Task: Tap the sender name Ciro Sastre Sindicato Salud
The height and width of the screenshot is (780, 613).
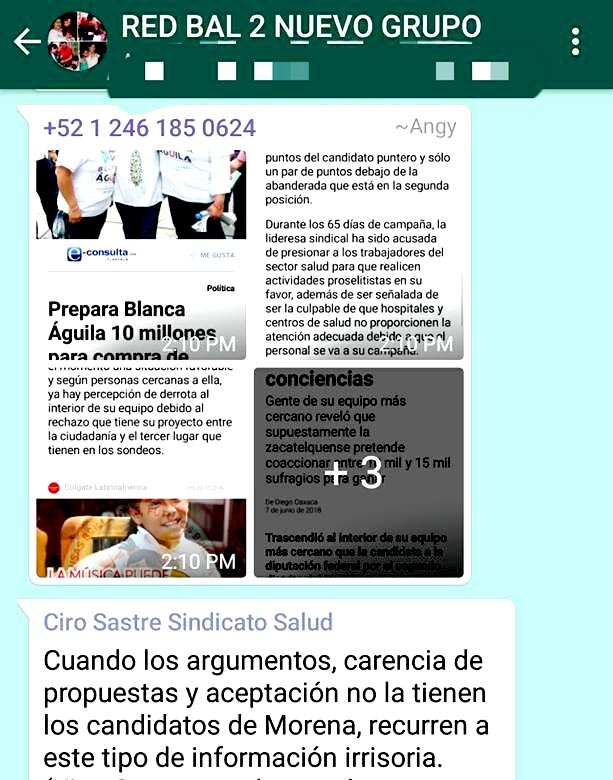Action: [188, 622]
